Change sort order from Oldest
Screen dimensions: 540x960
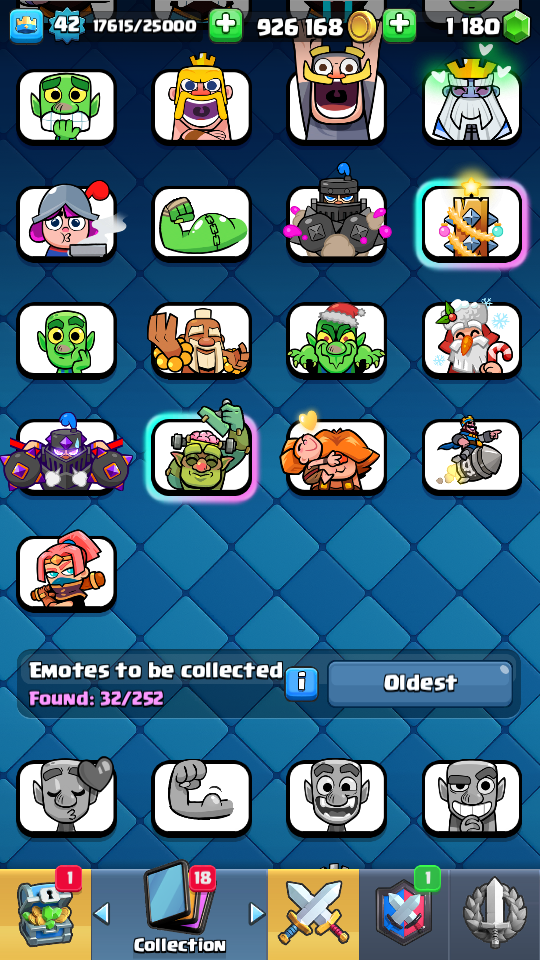click(x=420, y=683)
